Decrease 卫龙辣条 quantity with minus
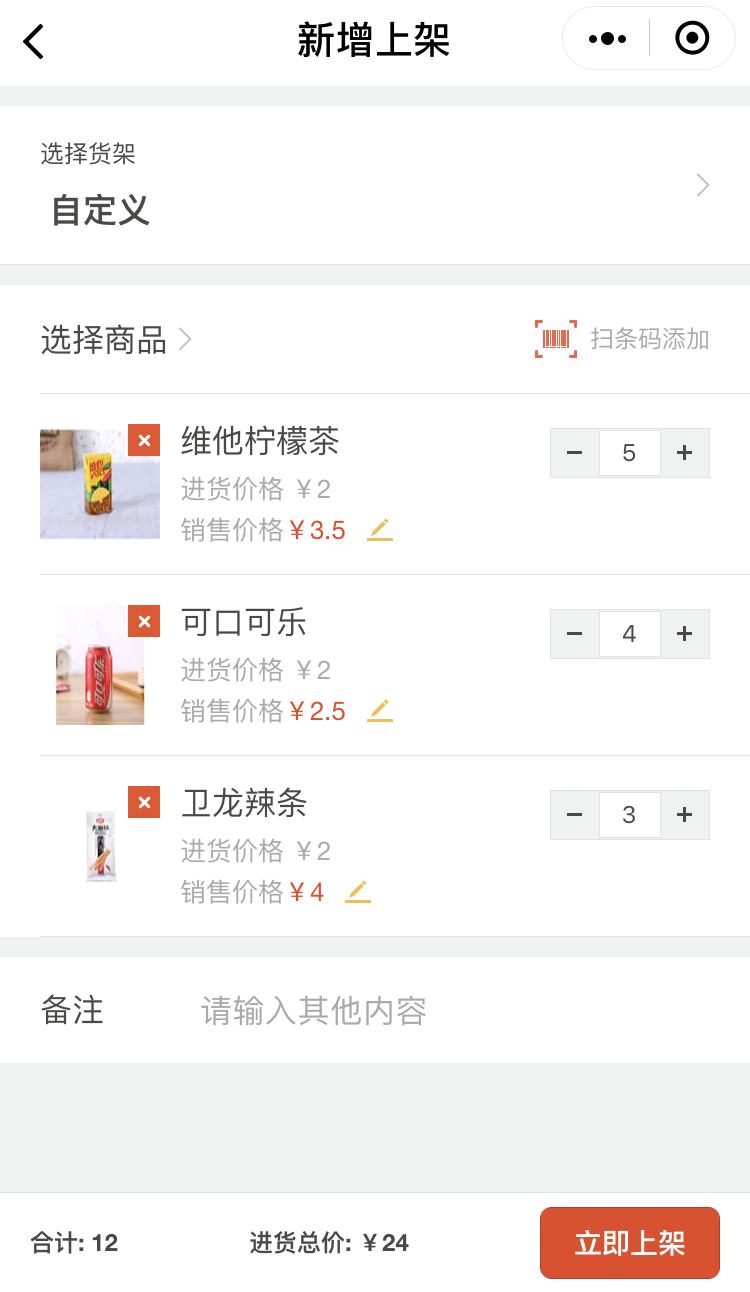The image size is (750, 1292). pyautogui.click(x=574, y=815)
